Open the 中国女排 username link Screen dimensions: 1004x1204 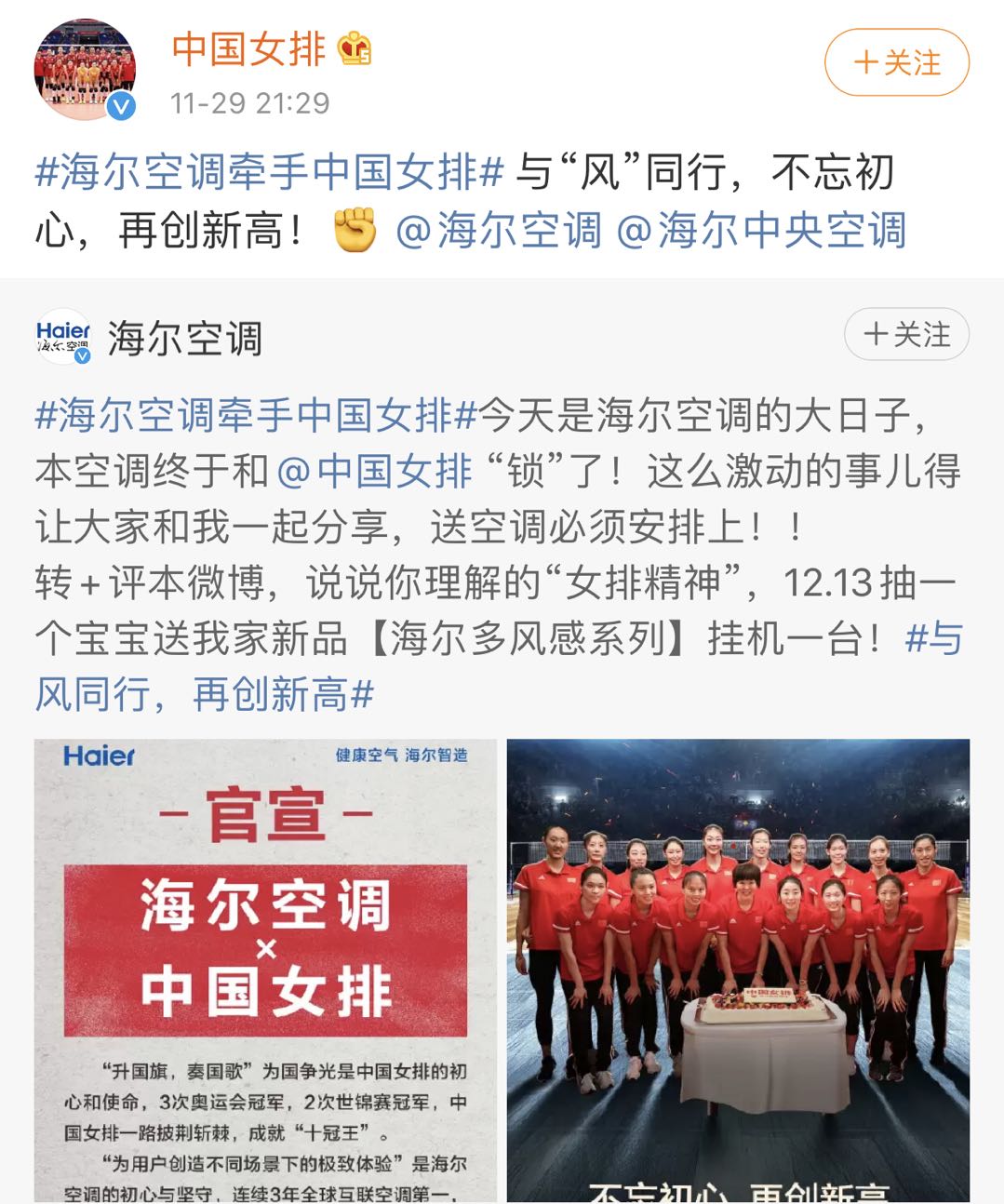249,48
